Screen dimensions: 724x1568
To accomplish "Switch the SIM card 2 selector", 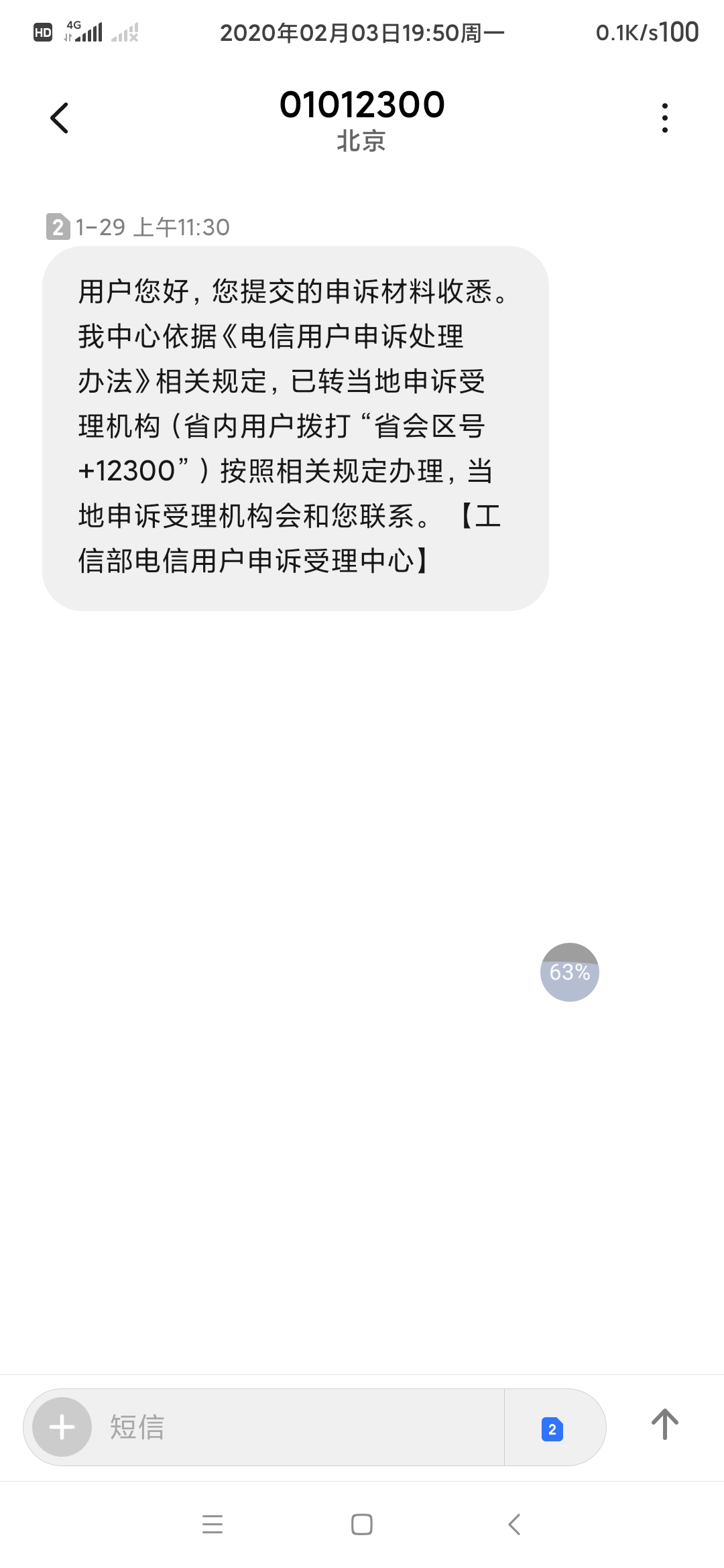I will (x=552, y=1429).
